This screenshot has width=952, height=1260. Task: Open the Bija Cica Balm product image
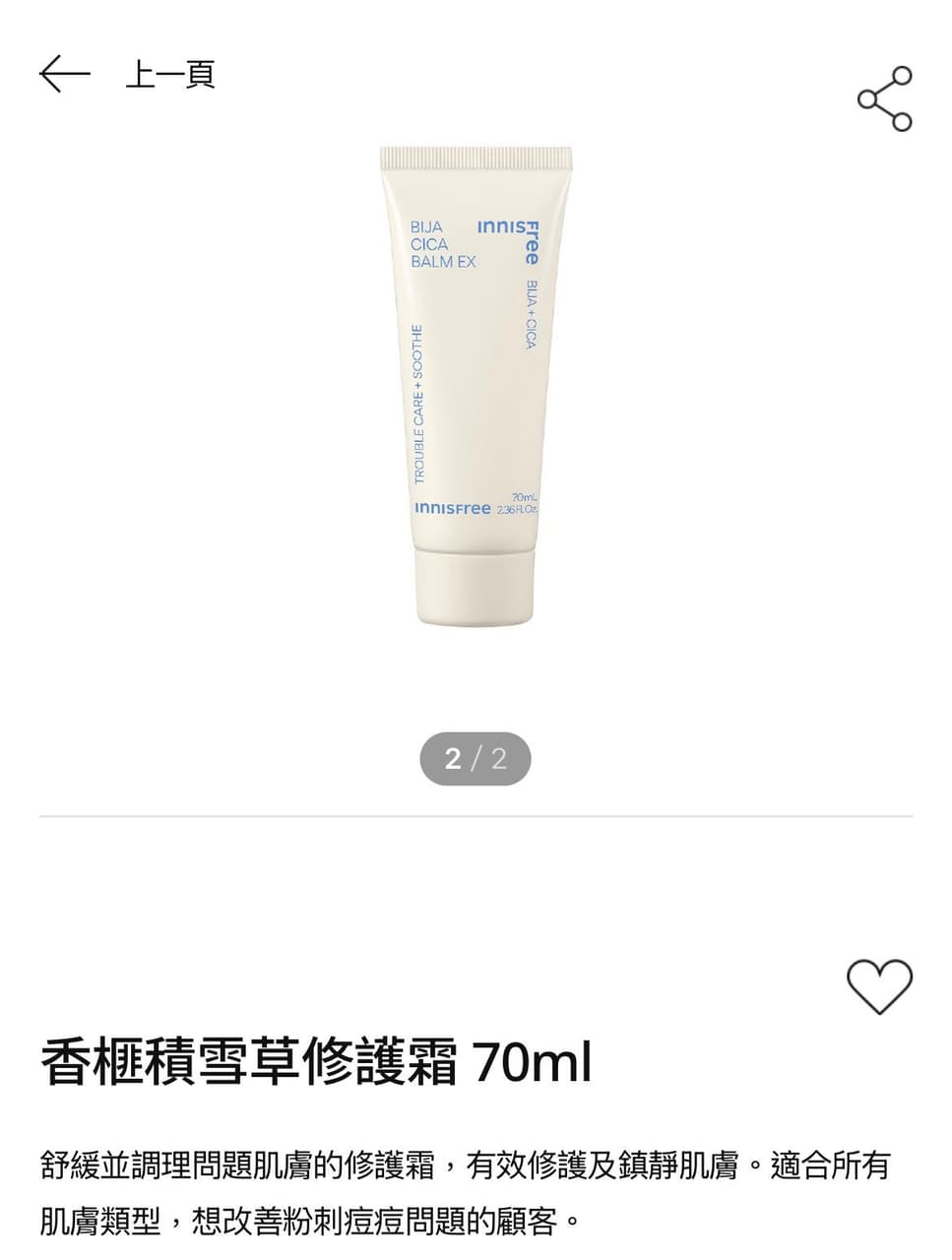[x=476, y=386]
